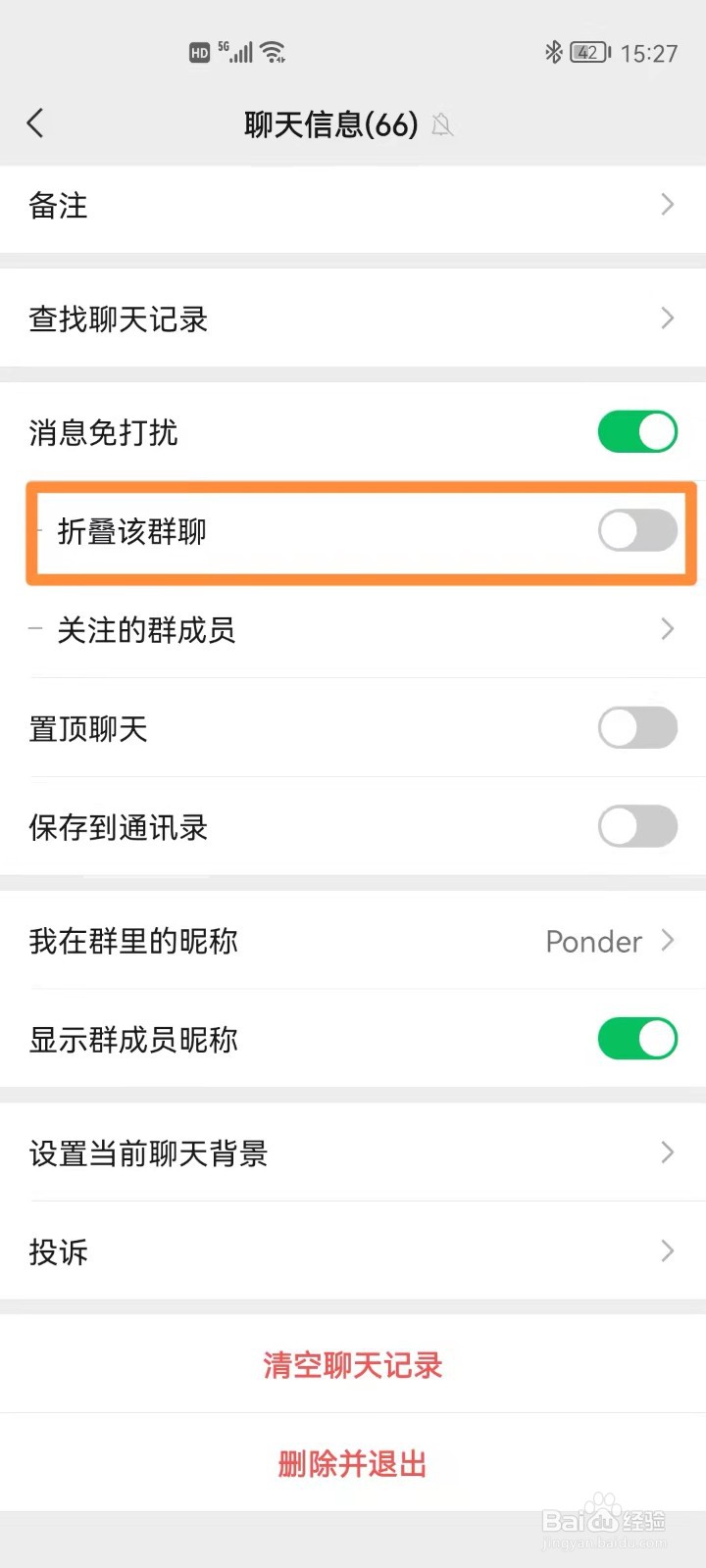Open 查找聊天记录 via its chevron
This screenshot has width=706, height=1568.
point(667,318)
